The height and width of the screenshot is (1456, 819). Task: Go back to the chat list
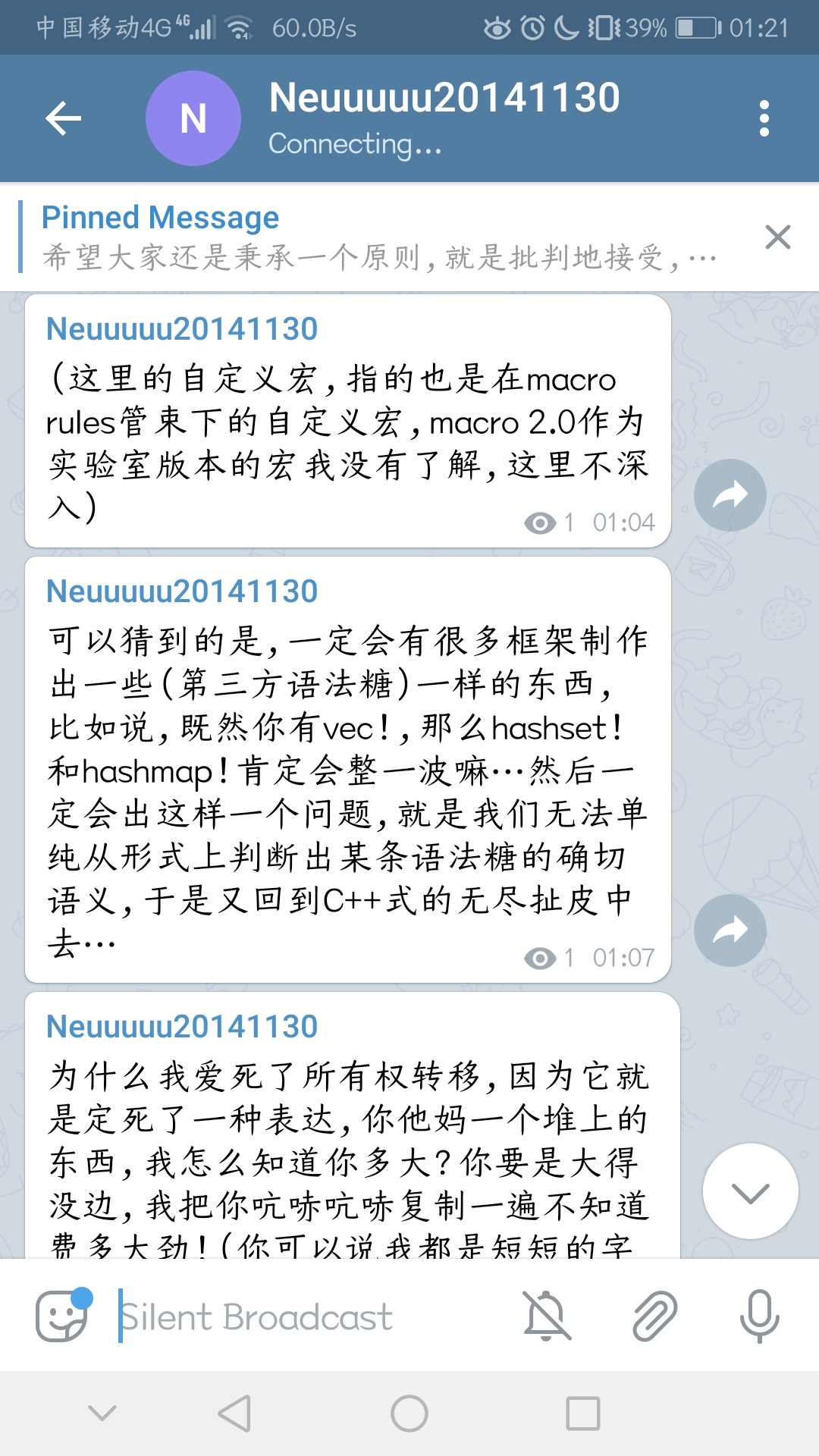pyautogui.click(x=64, y=118)
